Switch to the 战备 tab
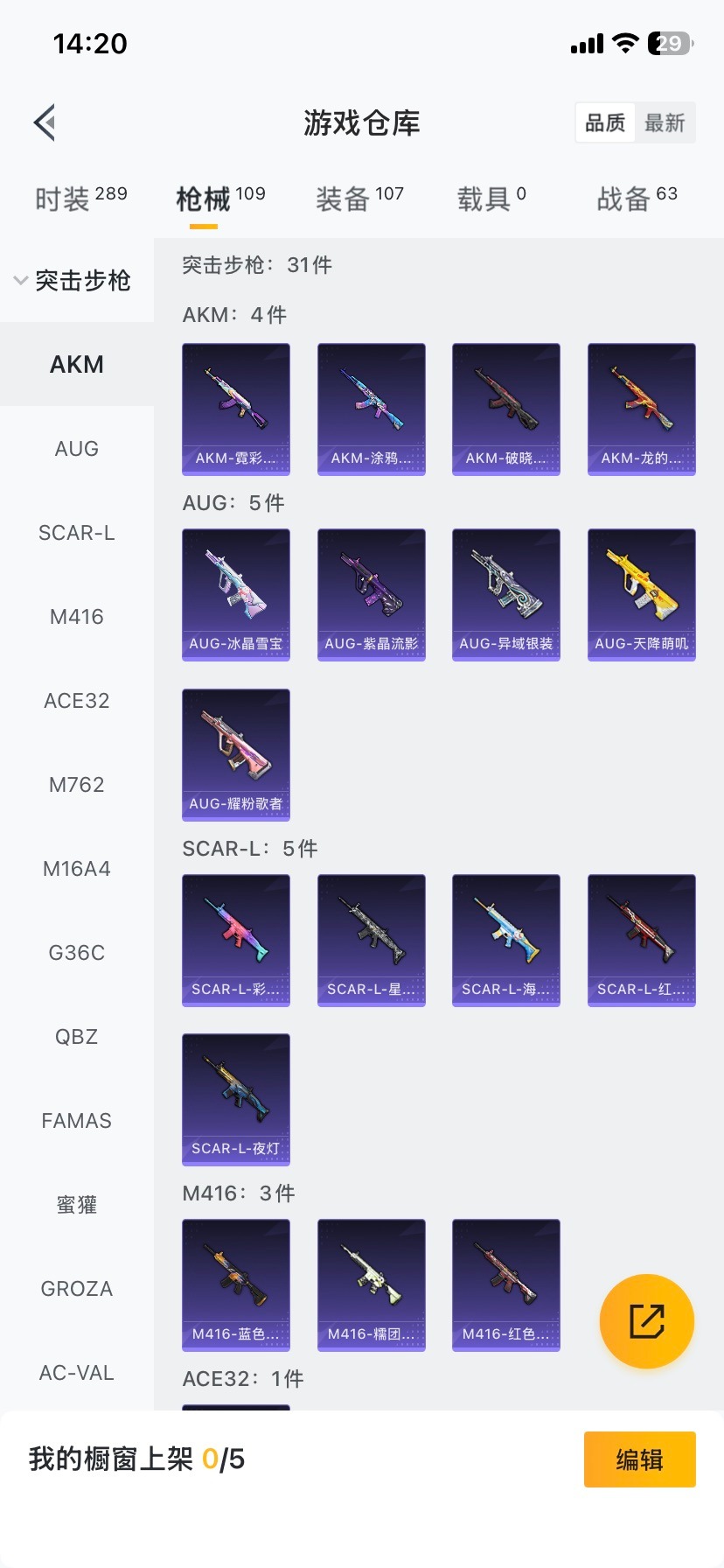Screen dimensions: 724x1568 point(637,199)
